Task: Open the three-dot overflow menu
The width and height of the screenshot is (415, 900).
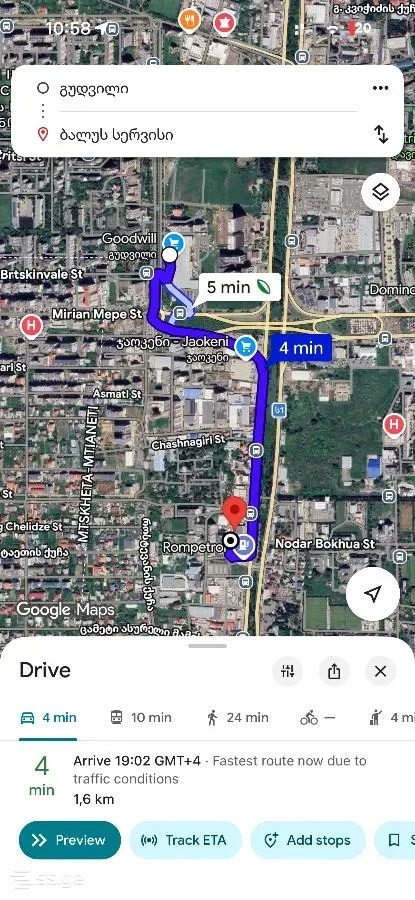Action: [x=380, y=88]
